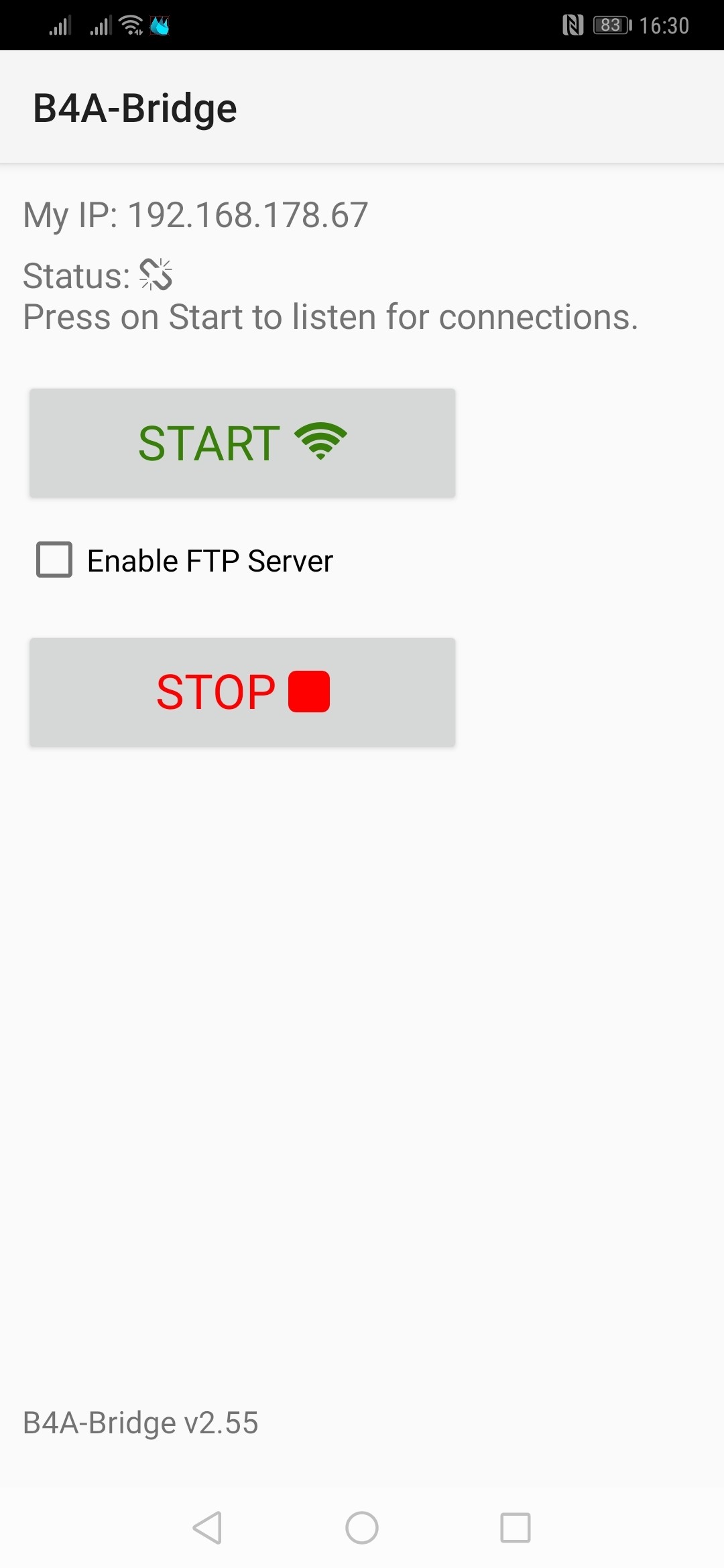Go to the home screen
The width and height of the screenshot is (724, 1568).
(362, 1528)
